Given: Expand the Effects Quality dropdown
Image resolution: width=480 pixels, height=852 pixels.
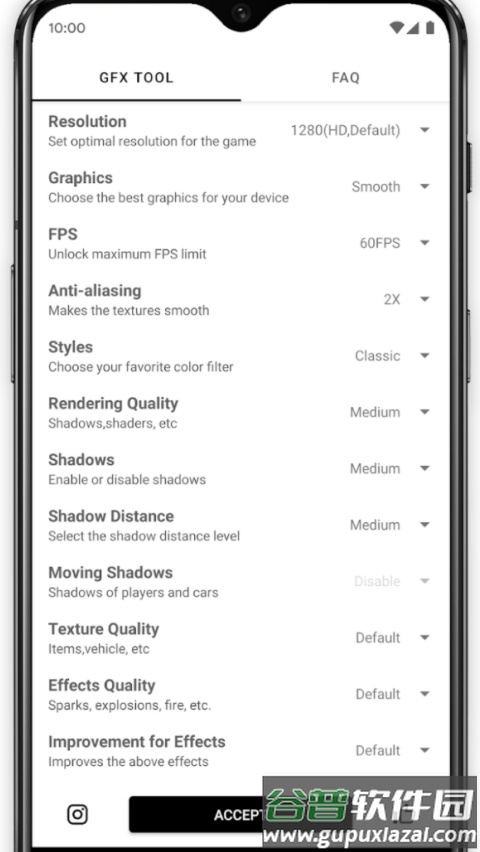Looking at the screenshot, I should pyautogui.click(x=392, y=694).
